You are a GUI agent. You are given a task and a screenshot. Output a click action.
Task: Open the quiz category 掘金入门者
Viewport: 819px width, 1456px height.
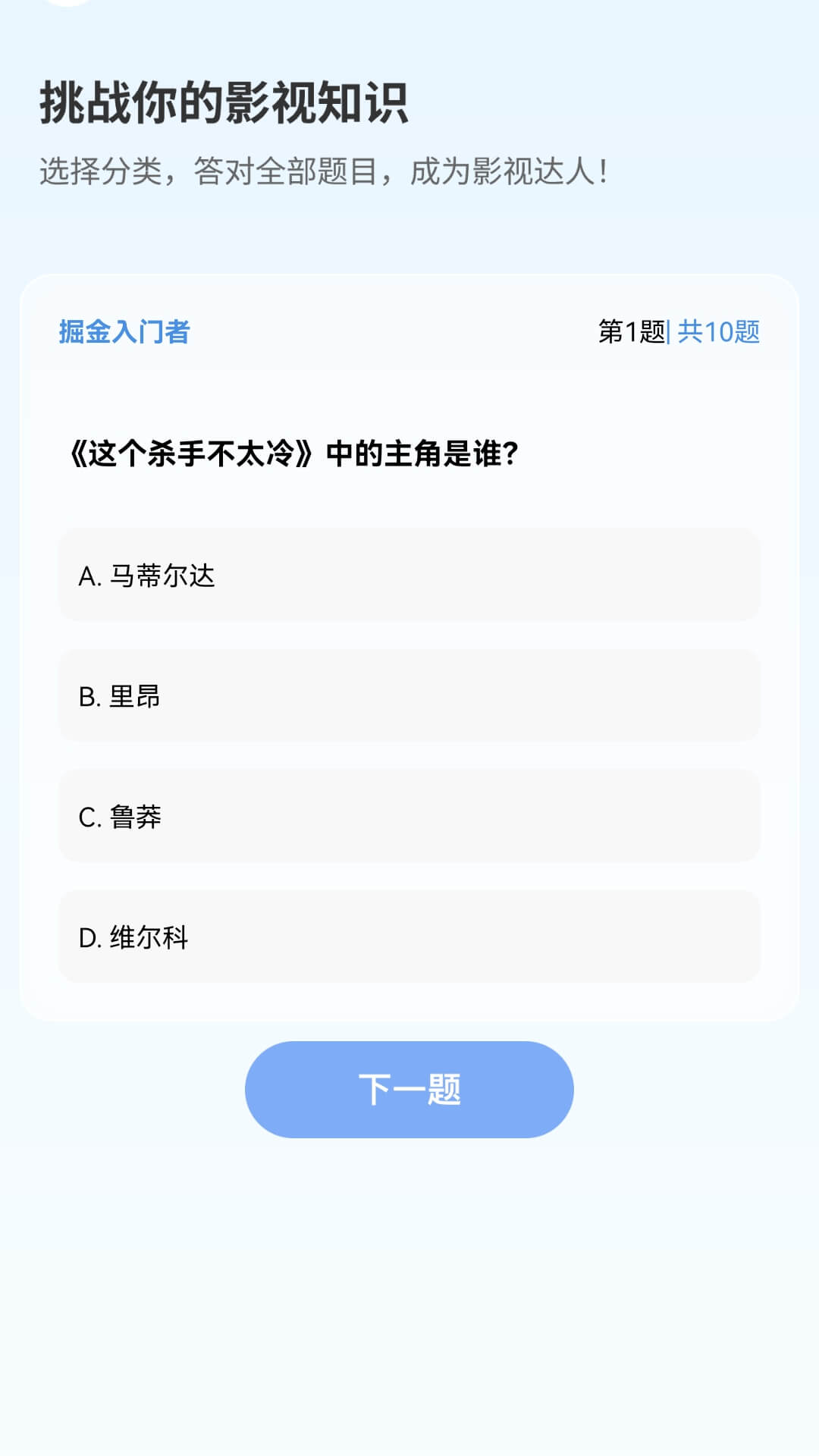coord(124,331)
